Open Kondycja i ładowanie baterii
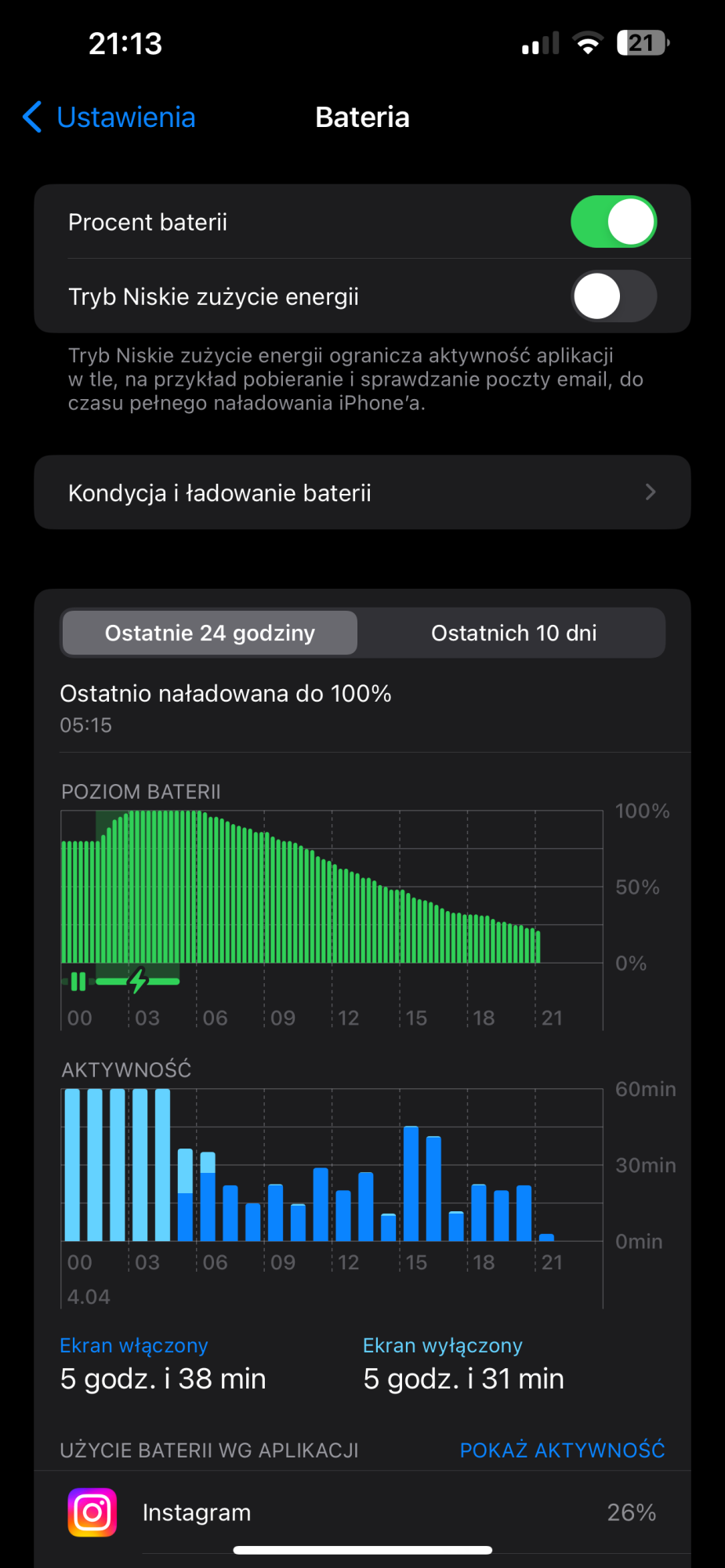Viewport: 725px width, 1568px height. [362, 492]
